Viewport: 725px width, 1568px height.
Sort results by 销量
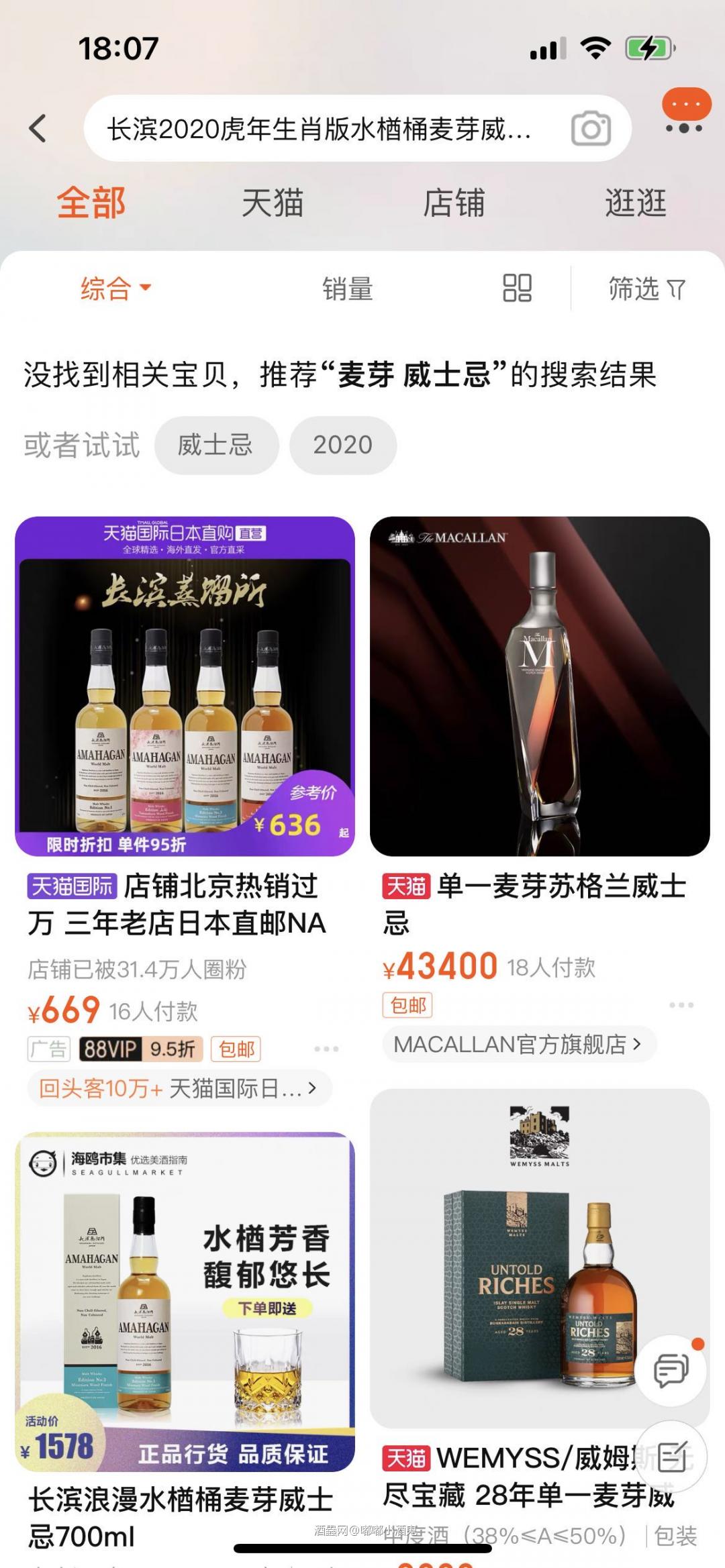point(349,289)
